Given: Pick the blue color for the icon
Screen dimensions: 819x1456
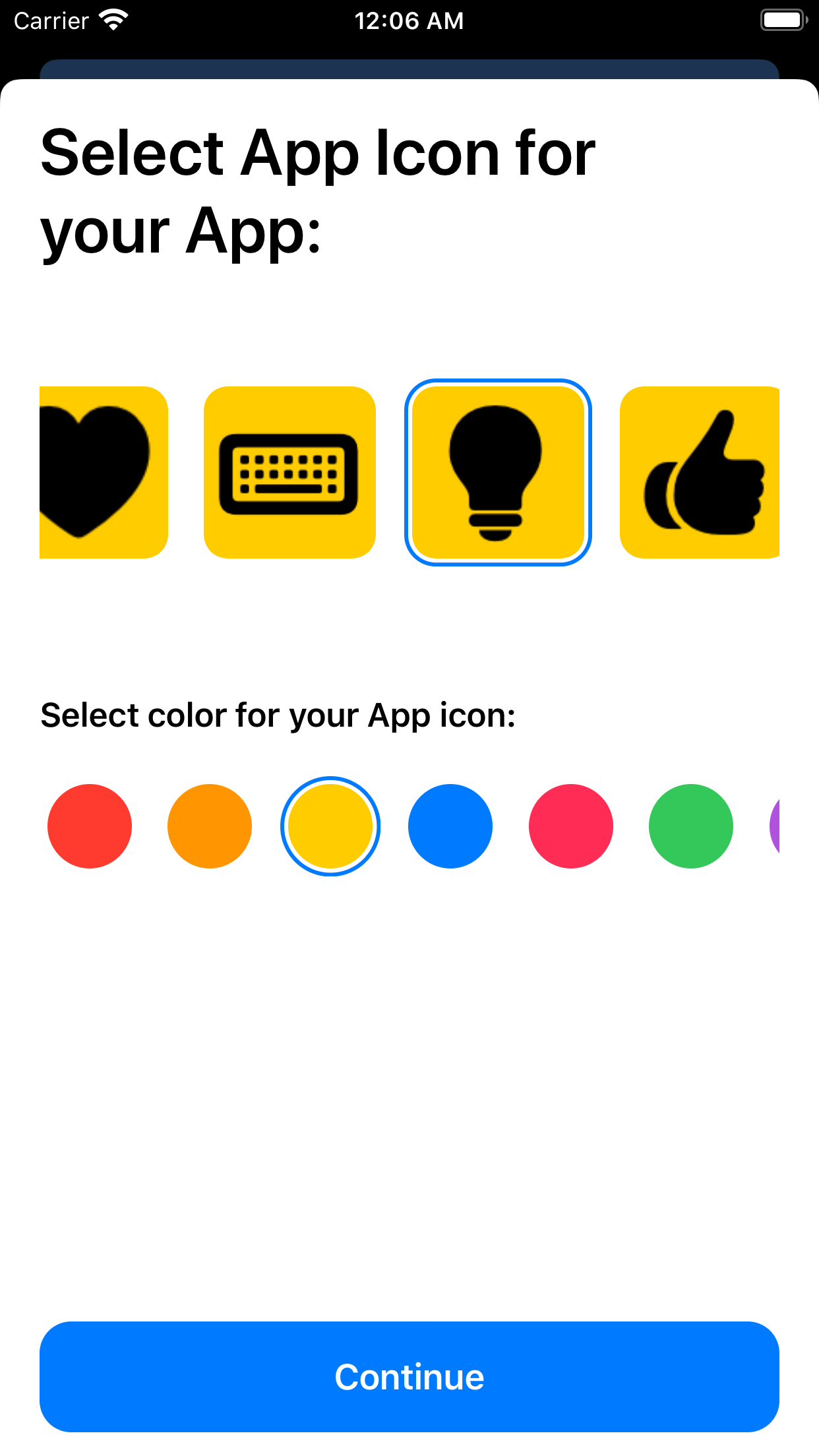Looking at the screenshot, I should 450,826.
